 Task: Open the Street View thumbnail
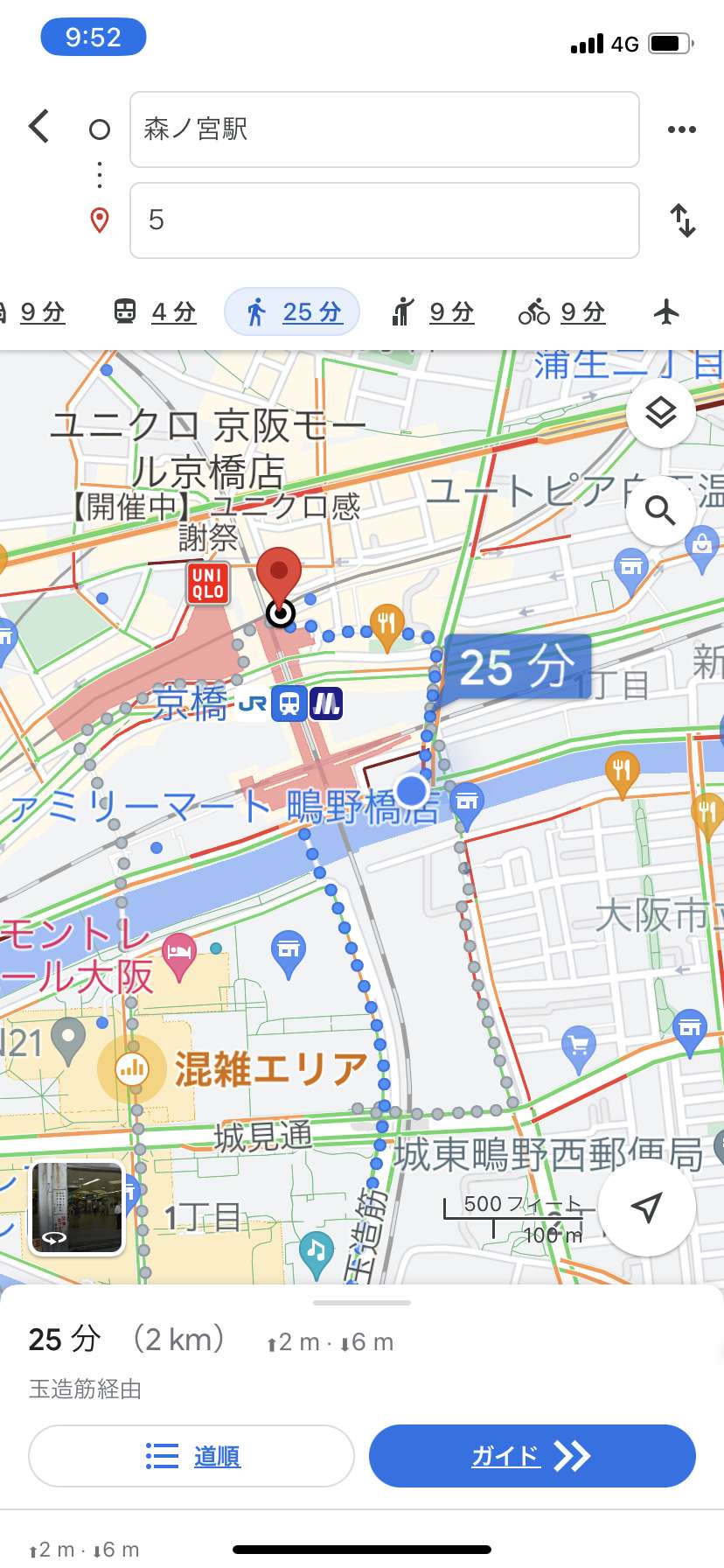click(x=78, y=1207)
